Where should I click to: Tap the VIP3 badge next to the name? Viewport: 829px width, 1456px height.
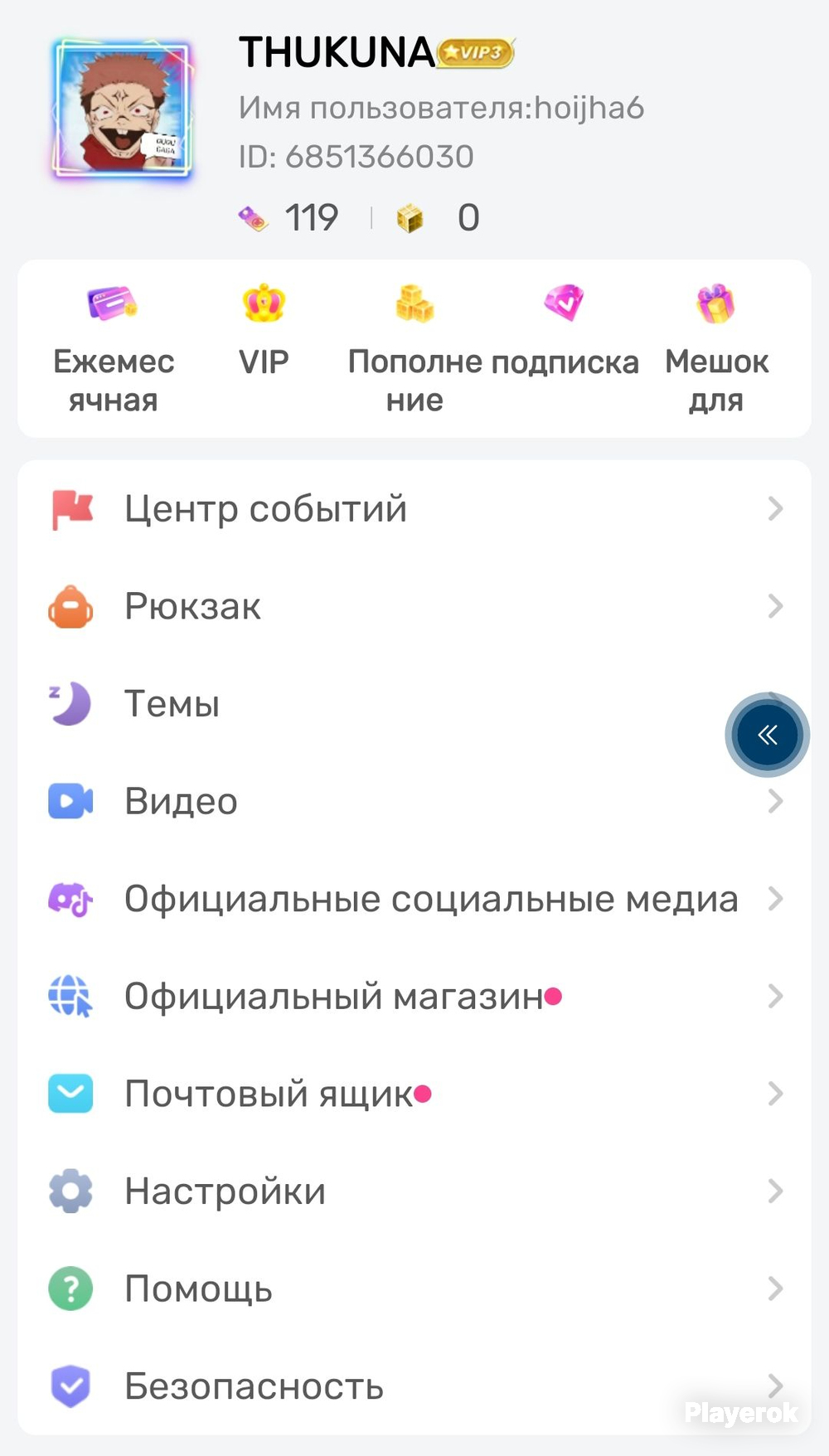477,52
